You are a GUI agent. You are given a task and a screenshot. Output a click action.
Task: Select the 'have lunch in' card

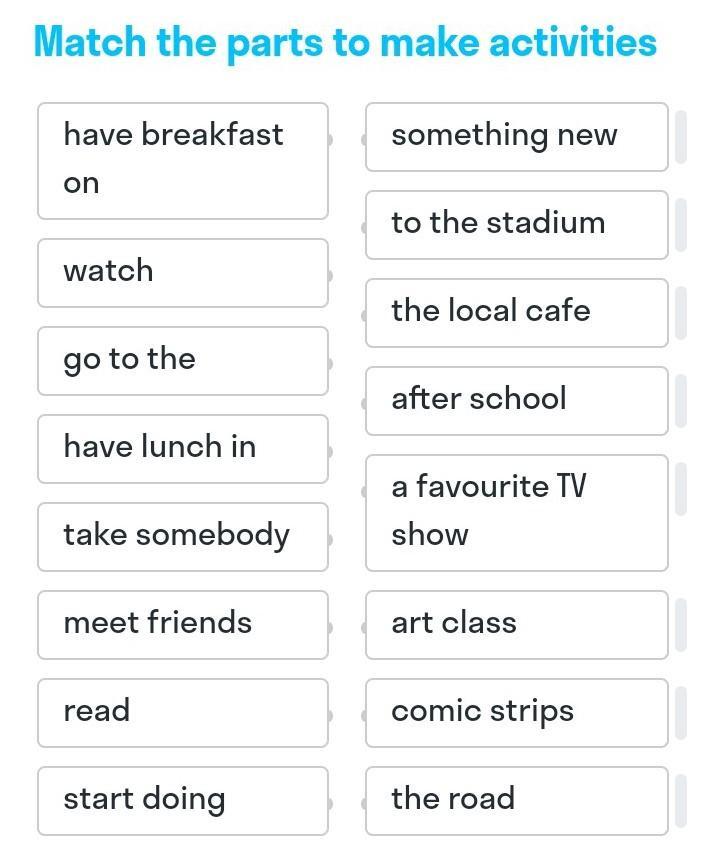click(x=183, y=448)
